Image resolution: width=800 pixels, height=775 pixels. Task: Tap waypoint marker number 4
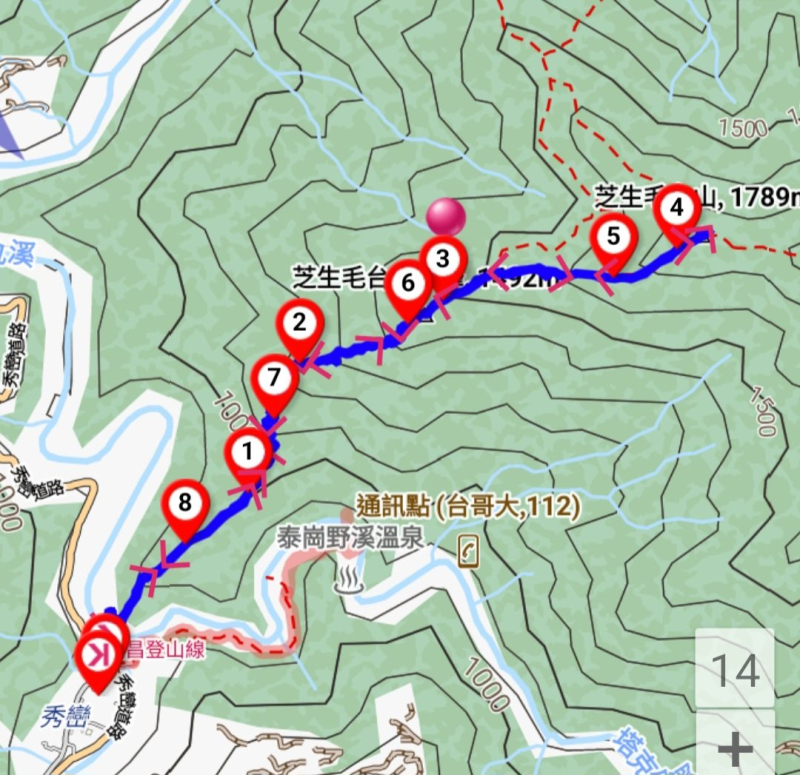(678, 209)
